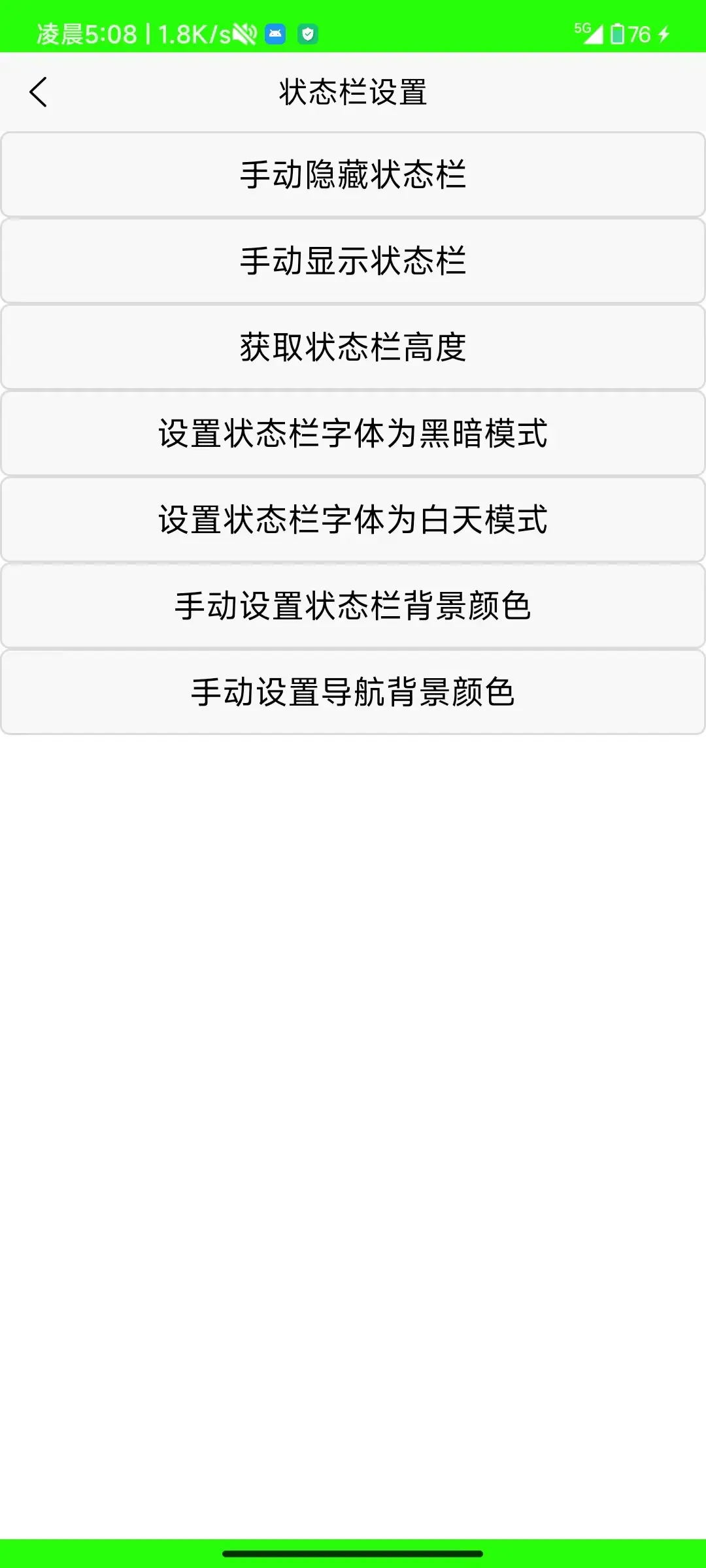
Task: Choose 手动设置状态栏背景颜色
Action: point(353,606)
